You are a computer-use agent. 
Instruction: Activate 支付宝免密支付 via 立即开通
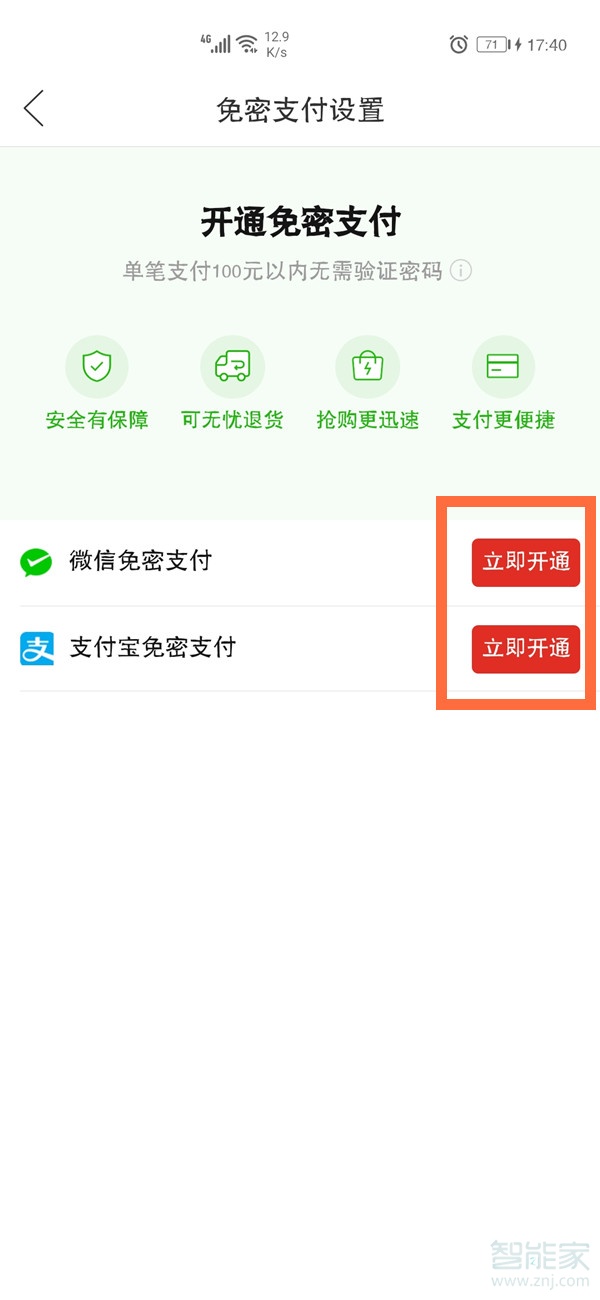pyautogui.click(x=525, y=648)
